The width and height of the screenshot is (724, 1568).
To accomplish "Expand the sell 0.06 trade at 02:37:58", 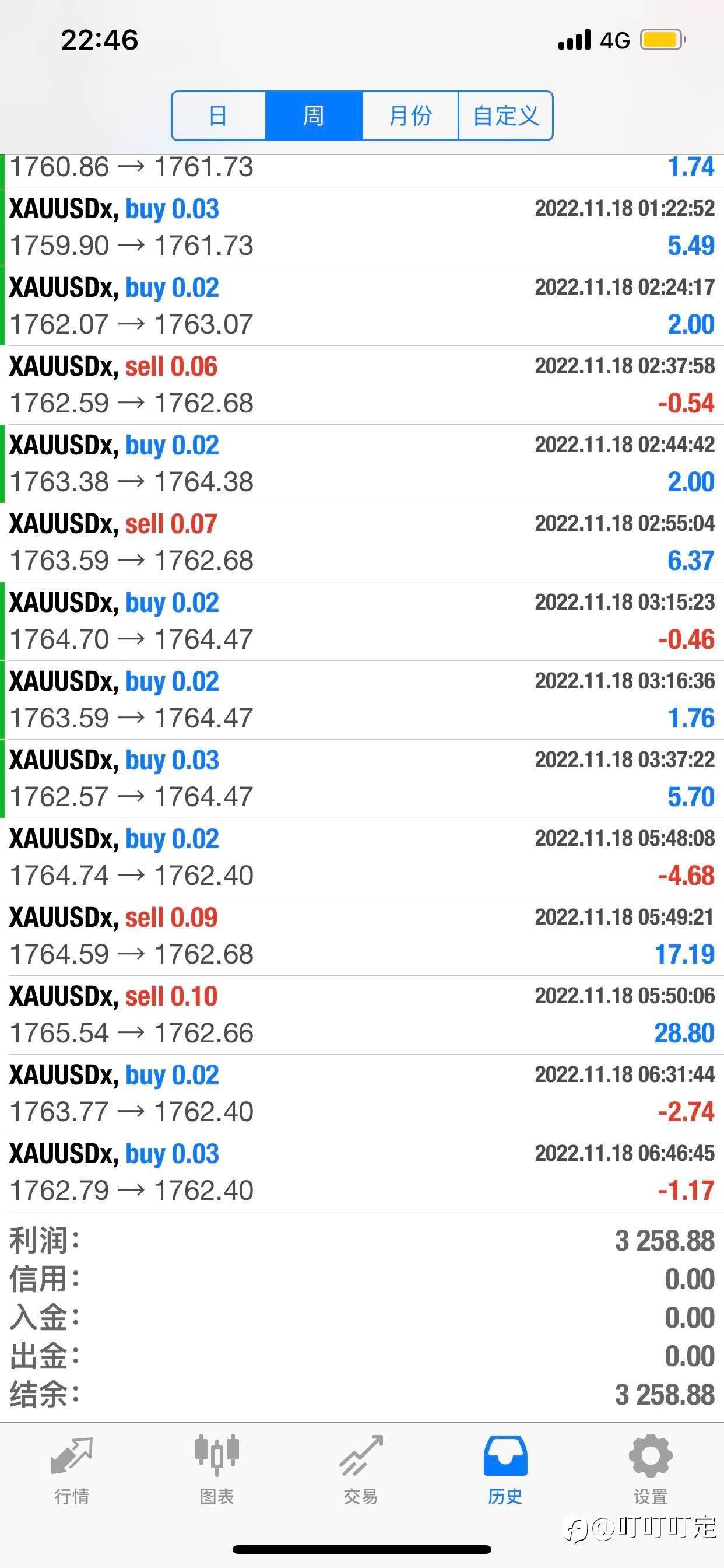I will (x=362, y=386).
